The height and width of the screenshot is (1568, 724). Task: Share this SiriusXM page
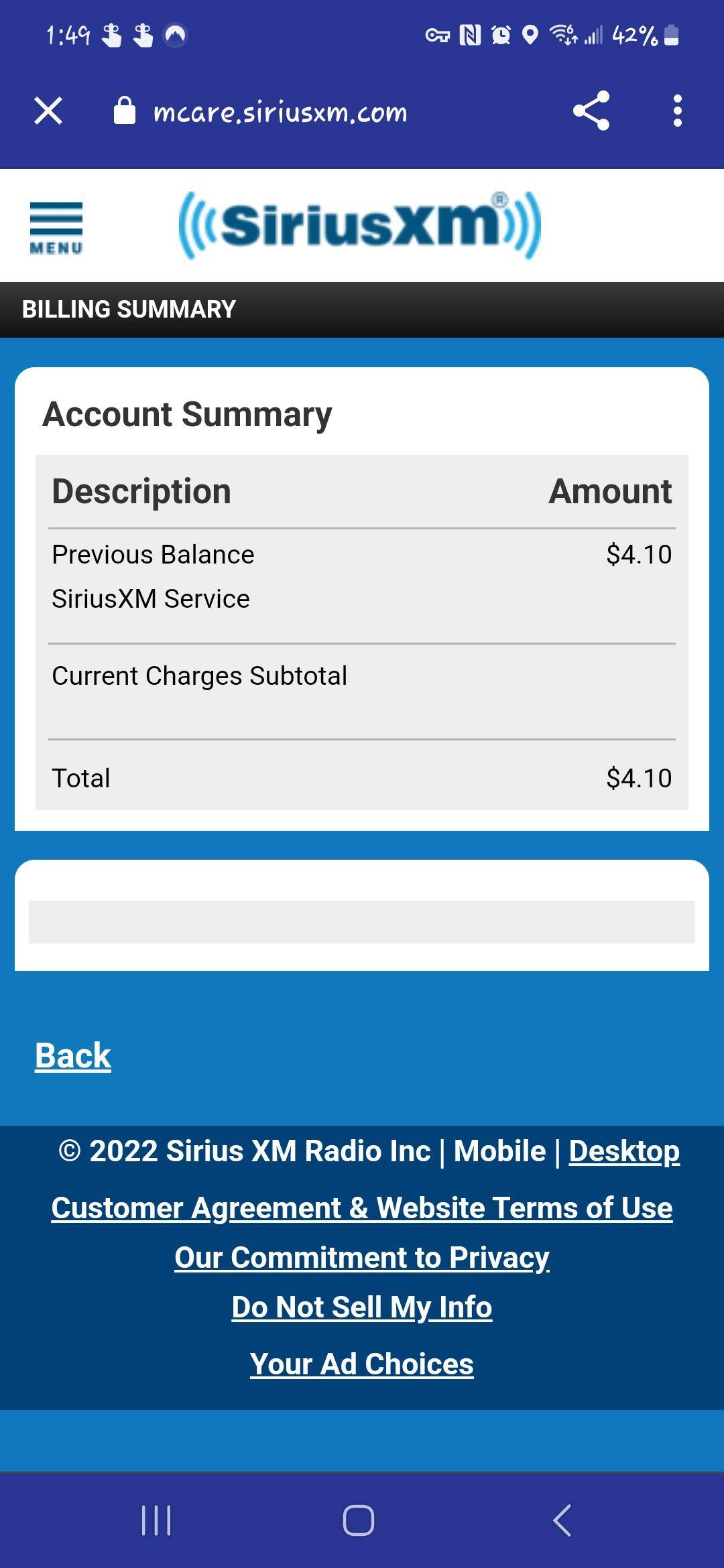click(x=591, y=111)
